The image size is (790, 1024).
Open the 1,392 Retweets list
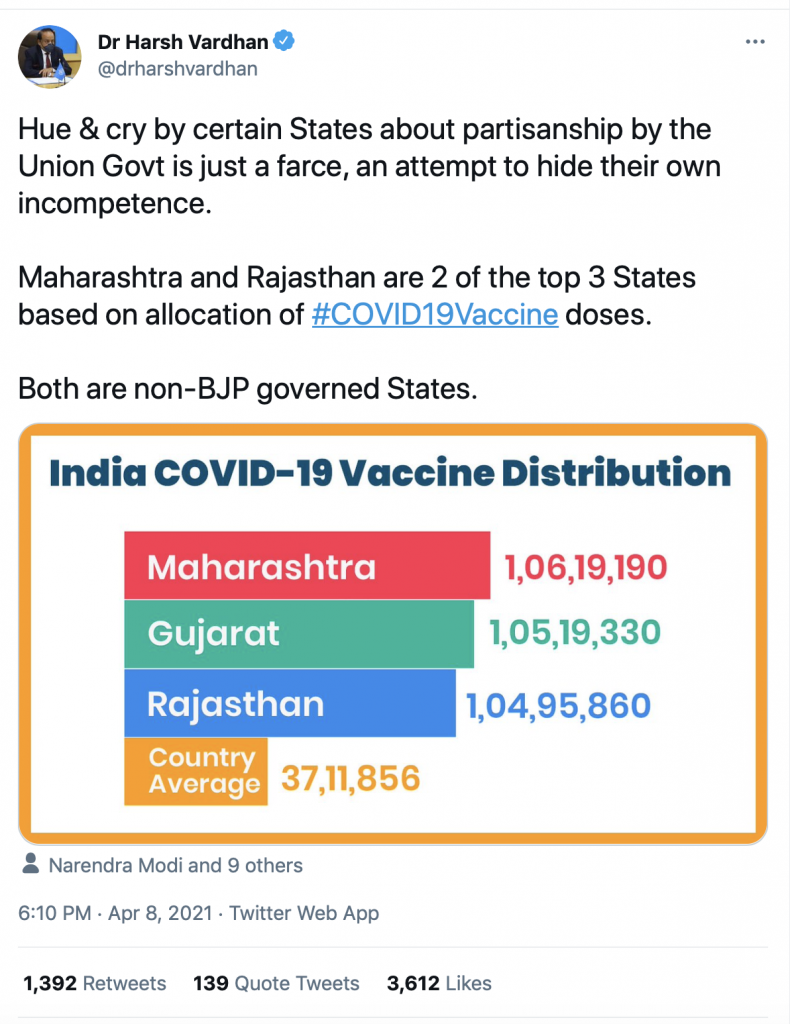coord(95,983)
